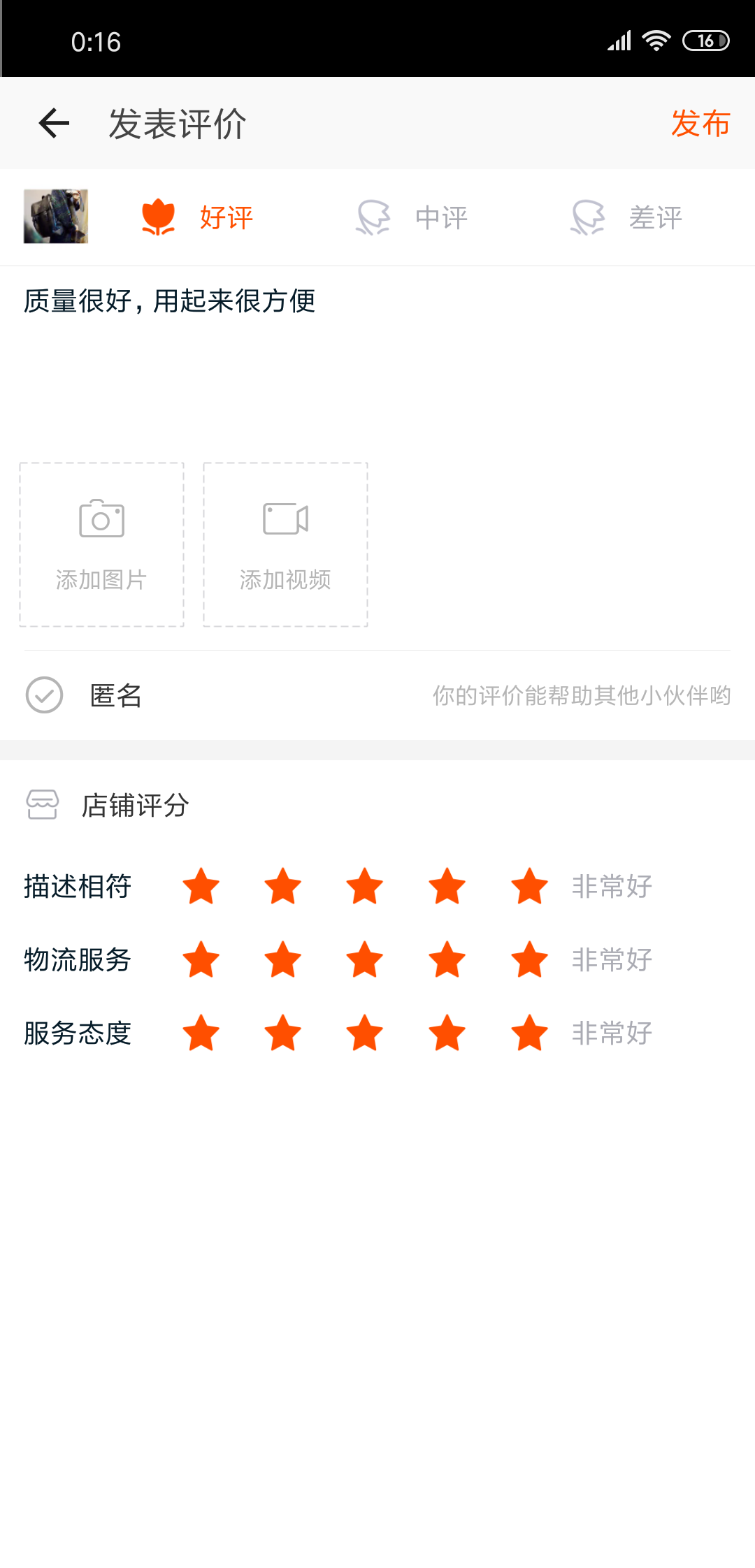The width and height of the screenshot is (755, 1568).
Task: Tap the review text field
Action: click(x=377, y=360)
